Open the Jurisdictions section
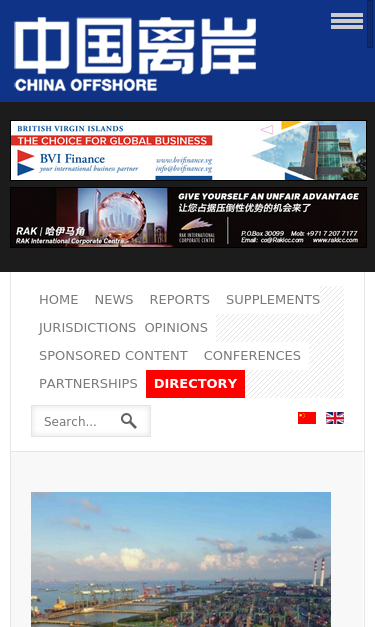 point(87,327)
